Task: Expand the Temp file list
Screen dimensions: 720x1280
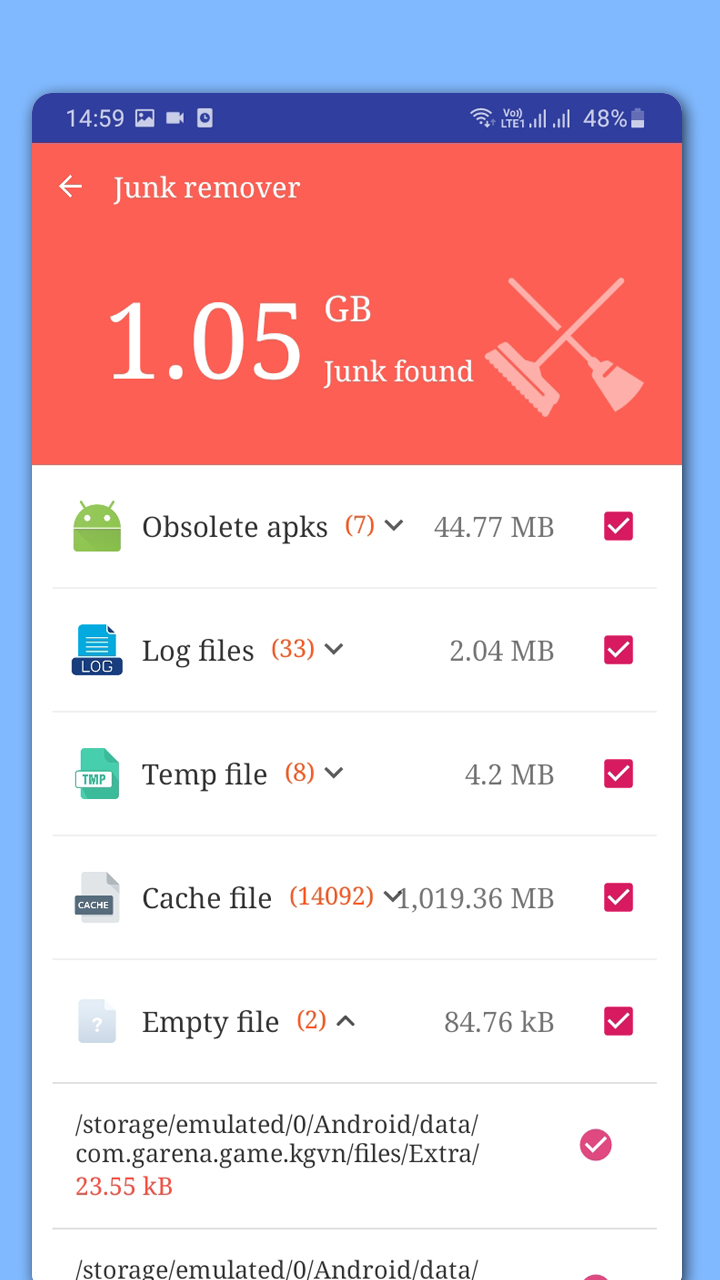Action: (334, 773)
